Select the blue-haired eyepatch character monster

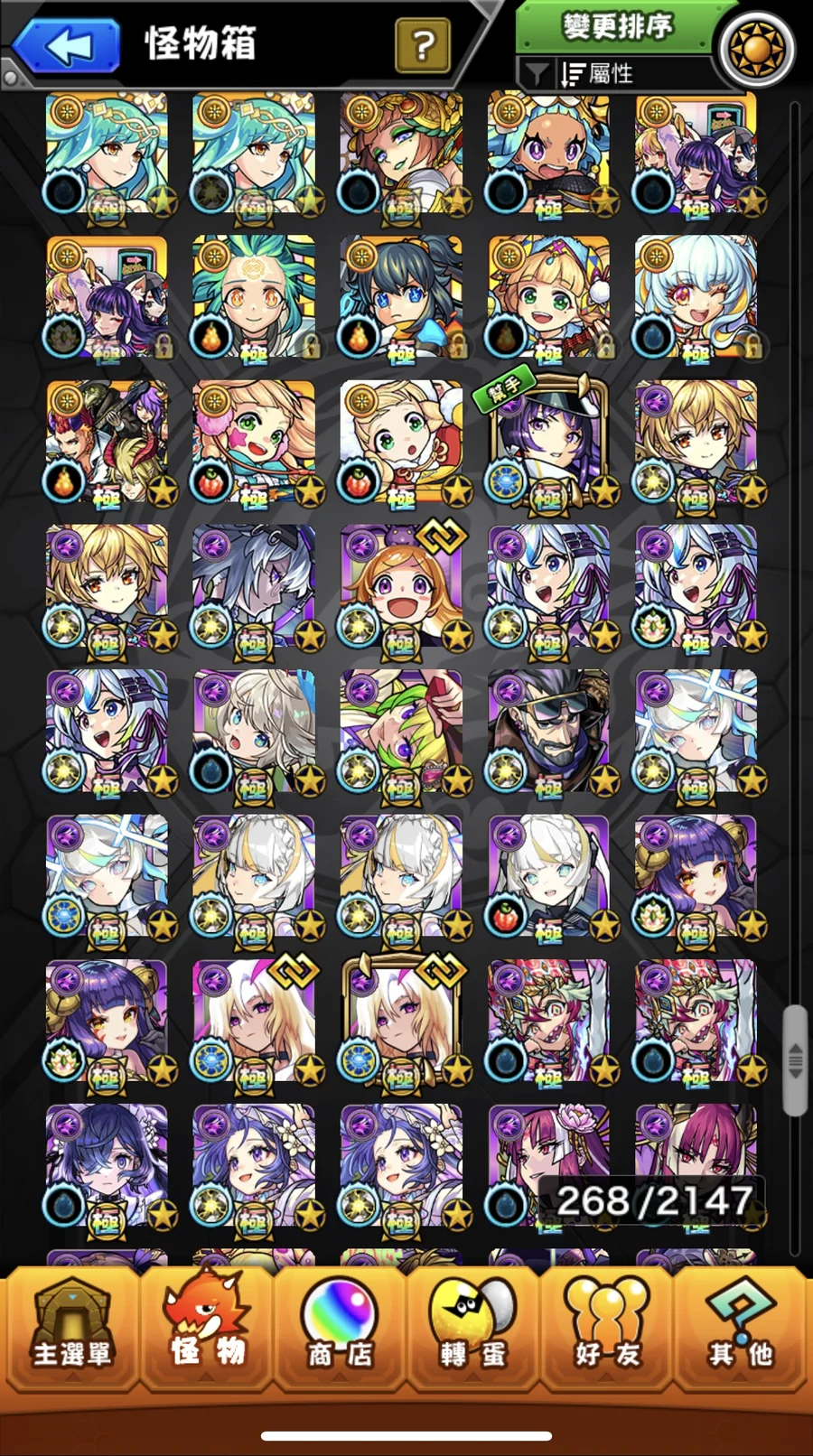107,1165
